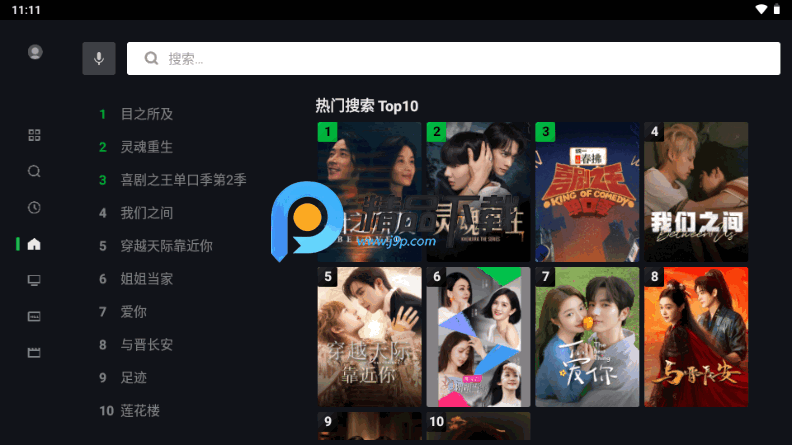Select 与晋长安 in the ranking list
The height and width of the screenshot is (445, 792).
[147, 345]
